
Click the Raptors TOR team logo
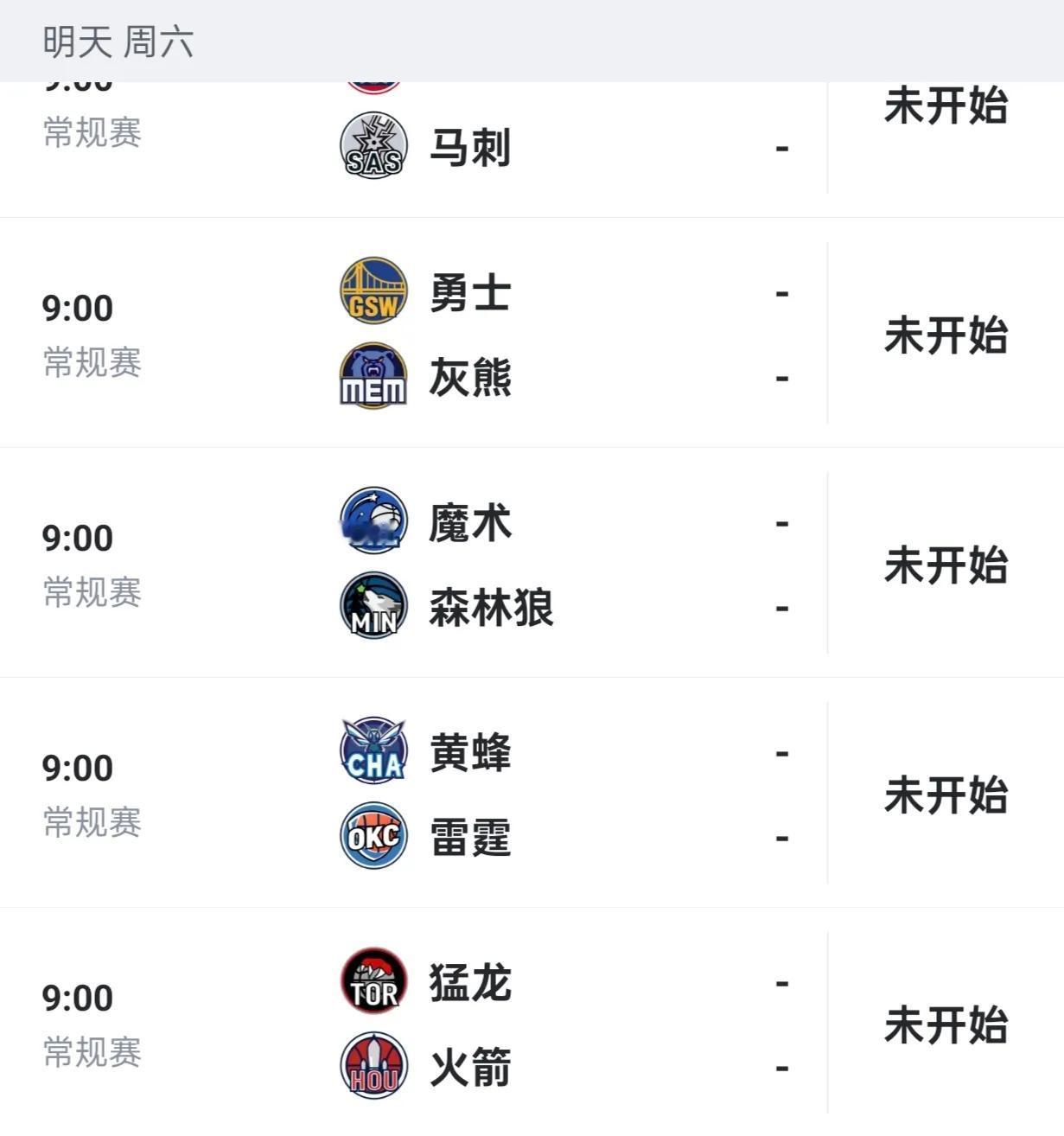(373, 981)
